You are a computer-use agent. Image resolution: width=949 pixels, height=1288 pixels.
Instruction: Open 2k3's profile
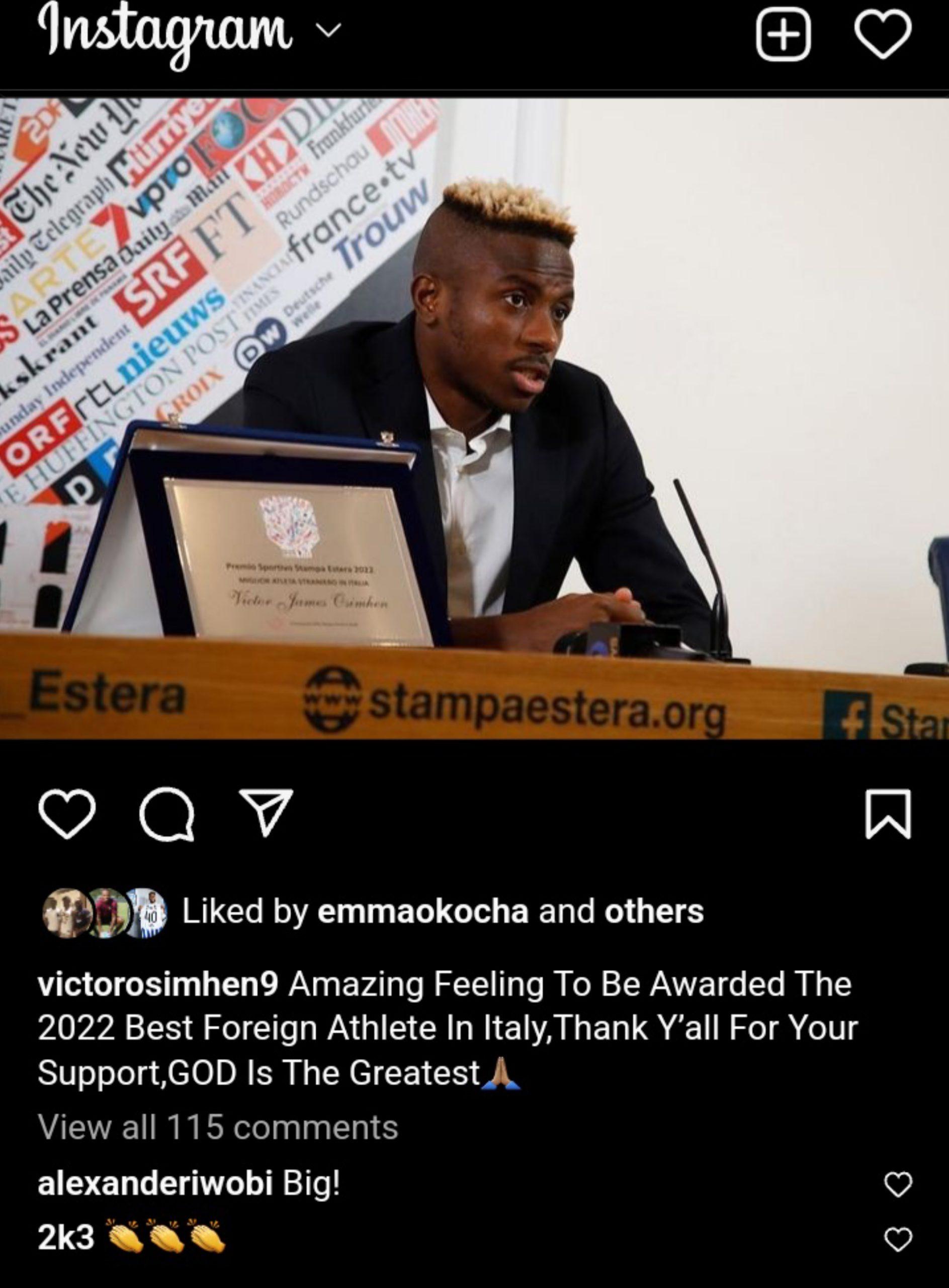pos(65,1236)
